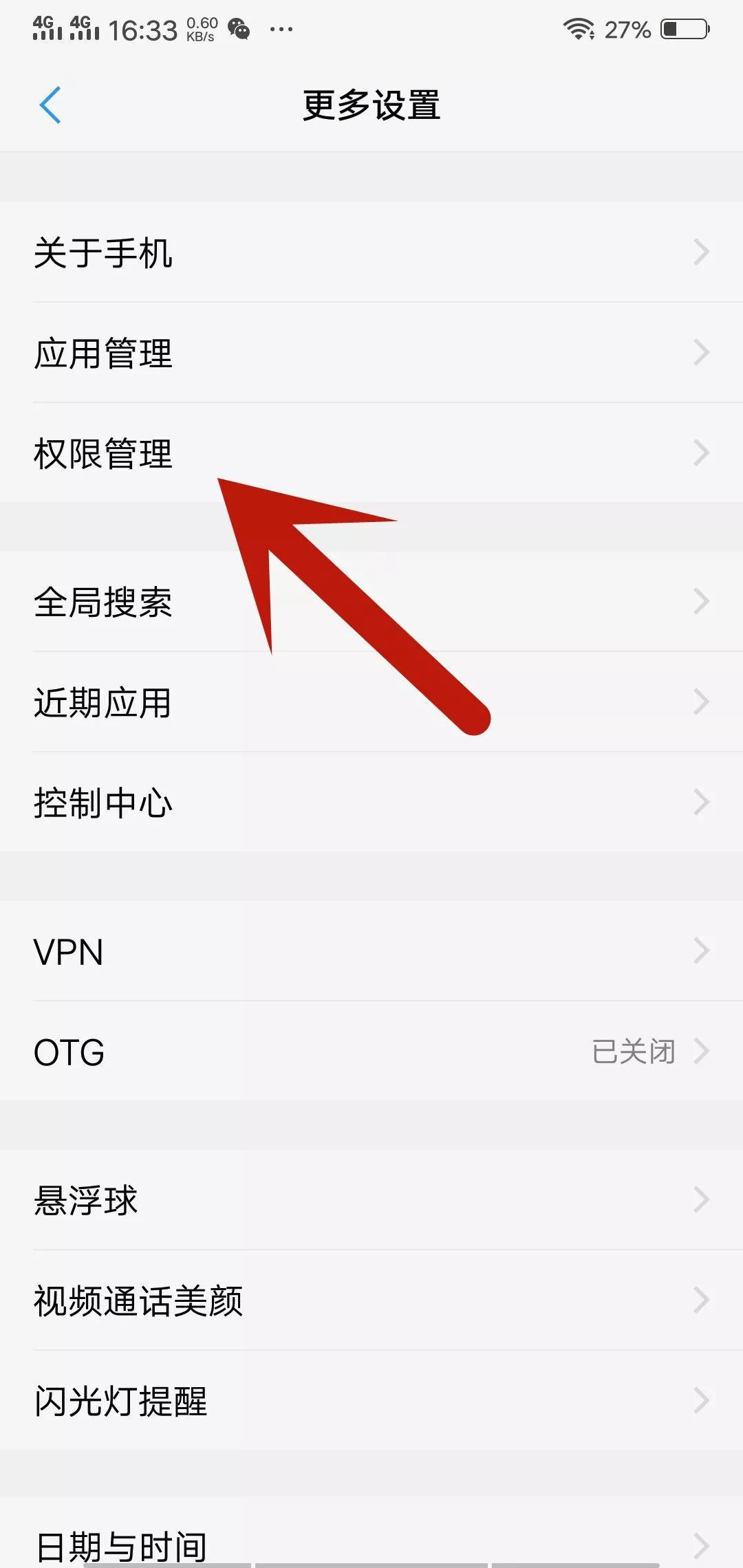The image size is (743, 1568).
Task: Open 应用管理
Action: click(x=371, y=353)
